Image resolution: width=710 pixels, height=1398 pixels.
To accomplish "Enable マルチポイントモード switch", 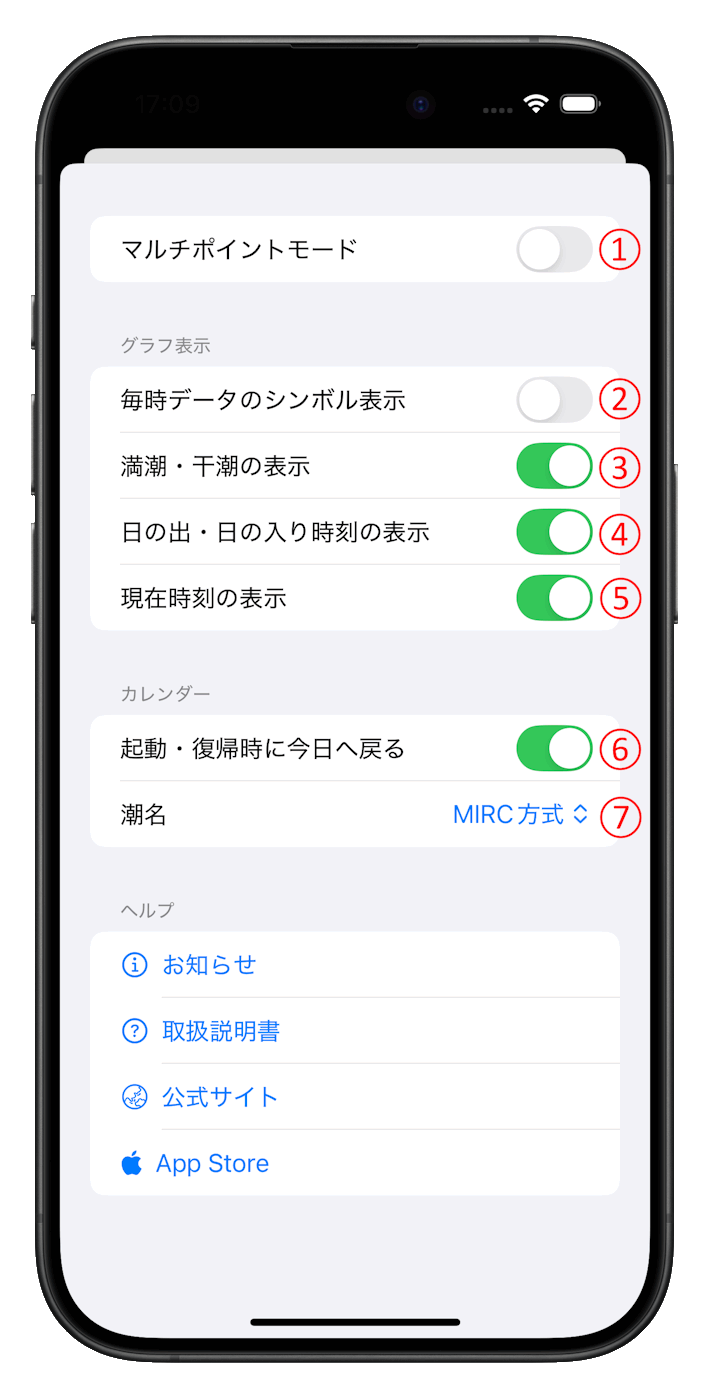I will pos(554,249).
